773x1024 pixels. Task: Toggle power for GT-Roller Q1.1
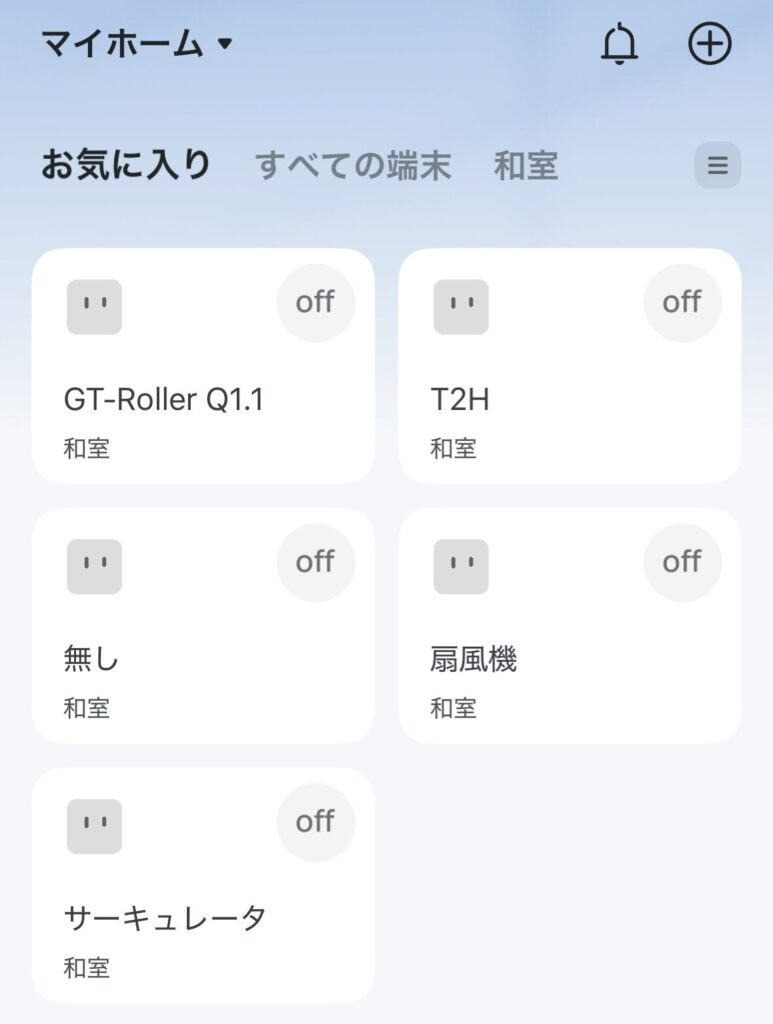(315, 302)
